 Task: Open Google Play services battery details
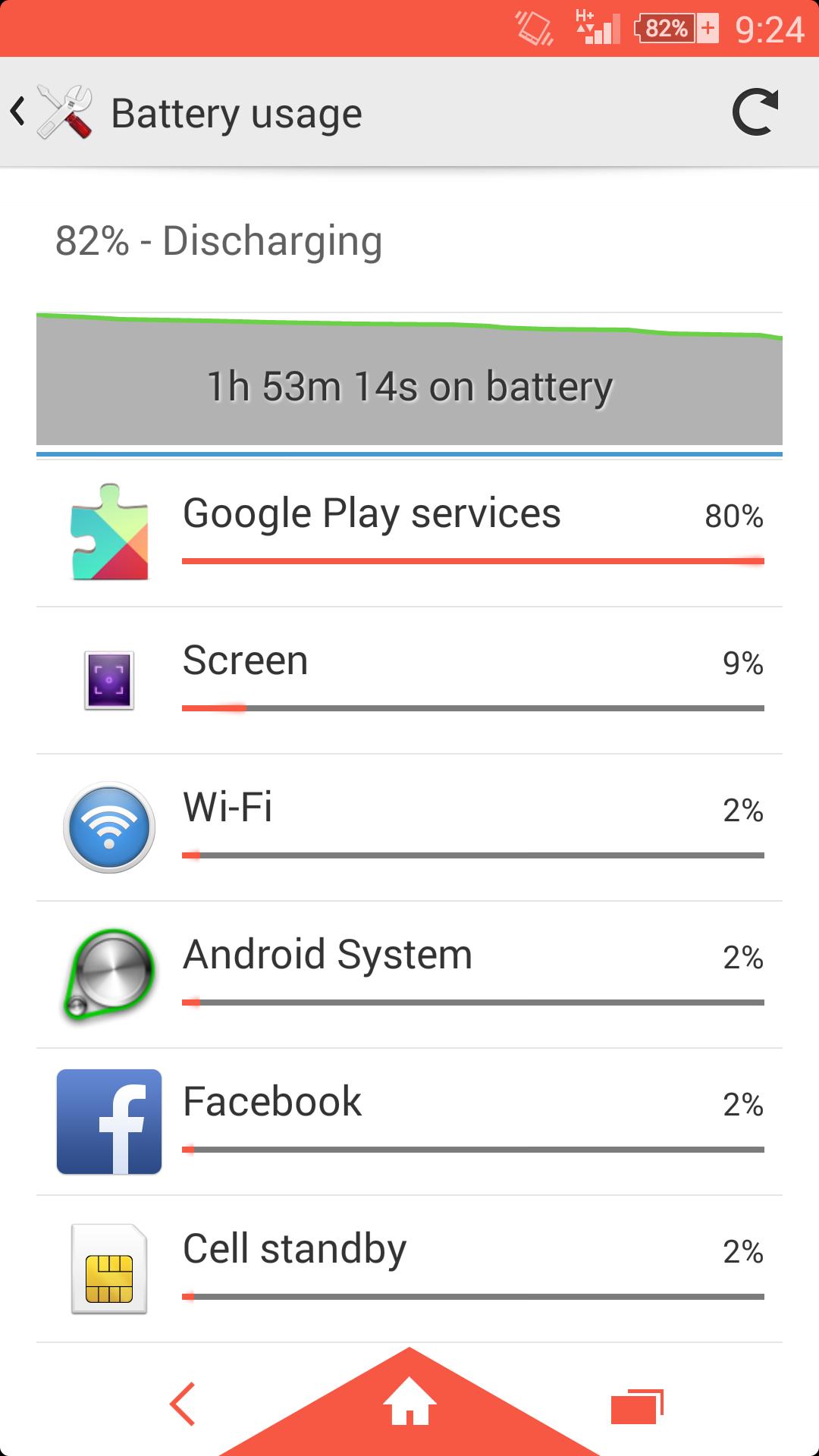click(x=409, y=533)
